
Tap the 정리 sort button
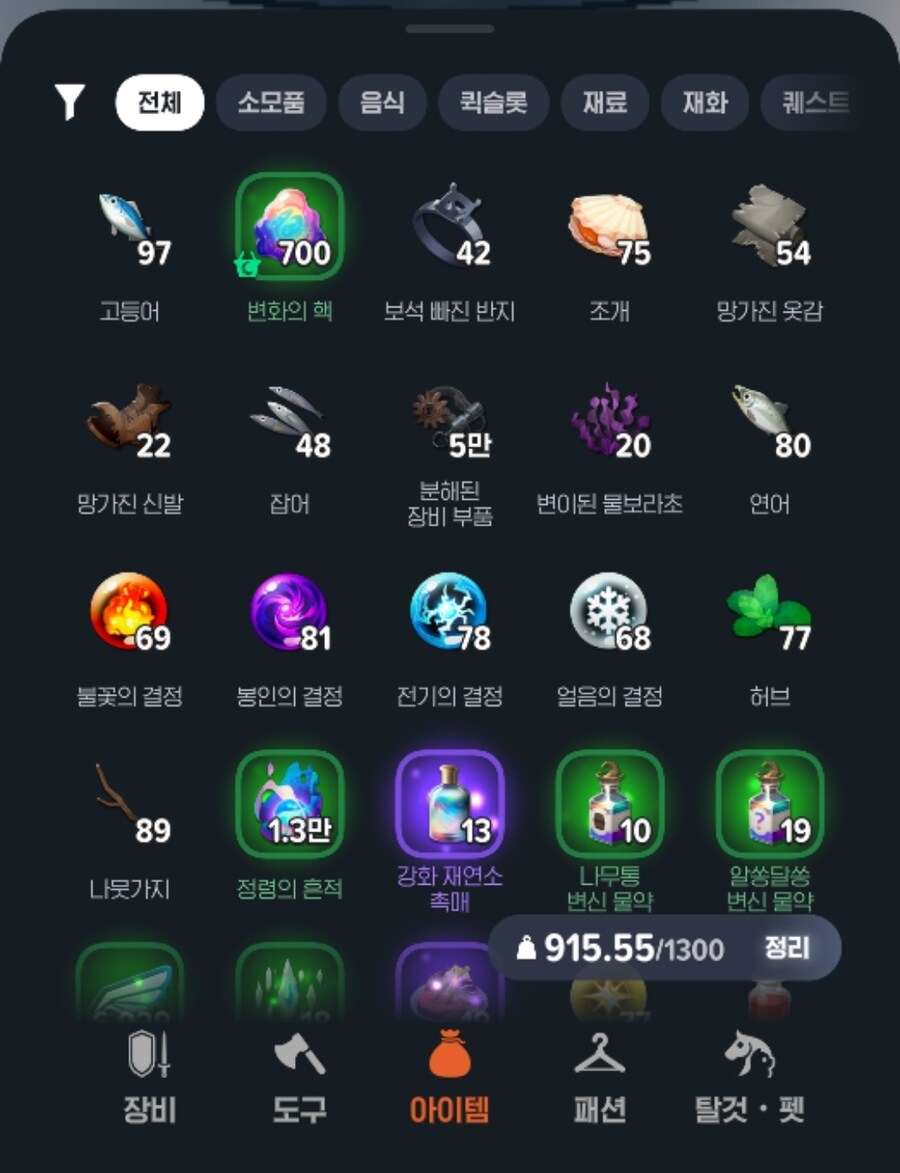(x=786, y=948)
